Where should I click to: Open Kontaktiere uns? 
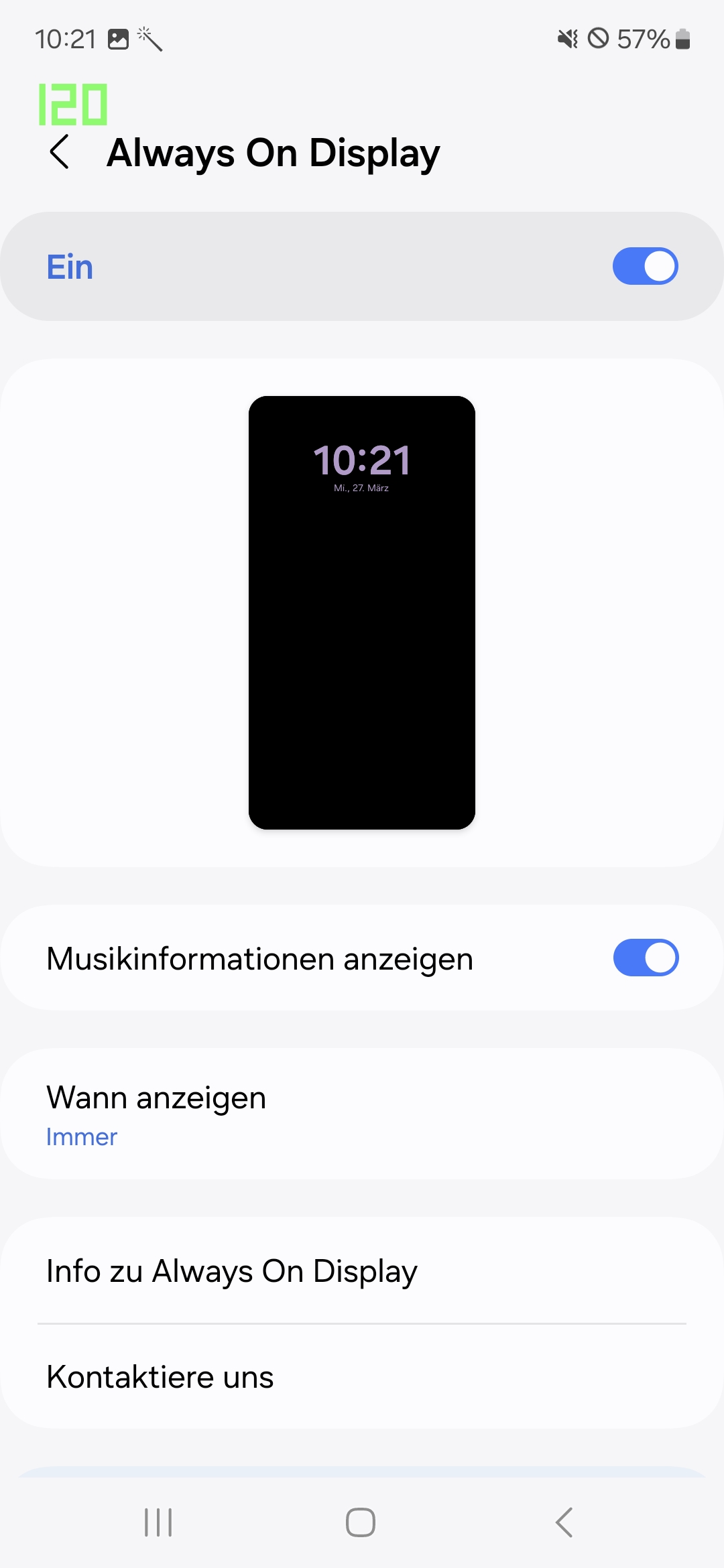tap(362, 1377)
